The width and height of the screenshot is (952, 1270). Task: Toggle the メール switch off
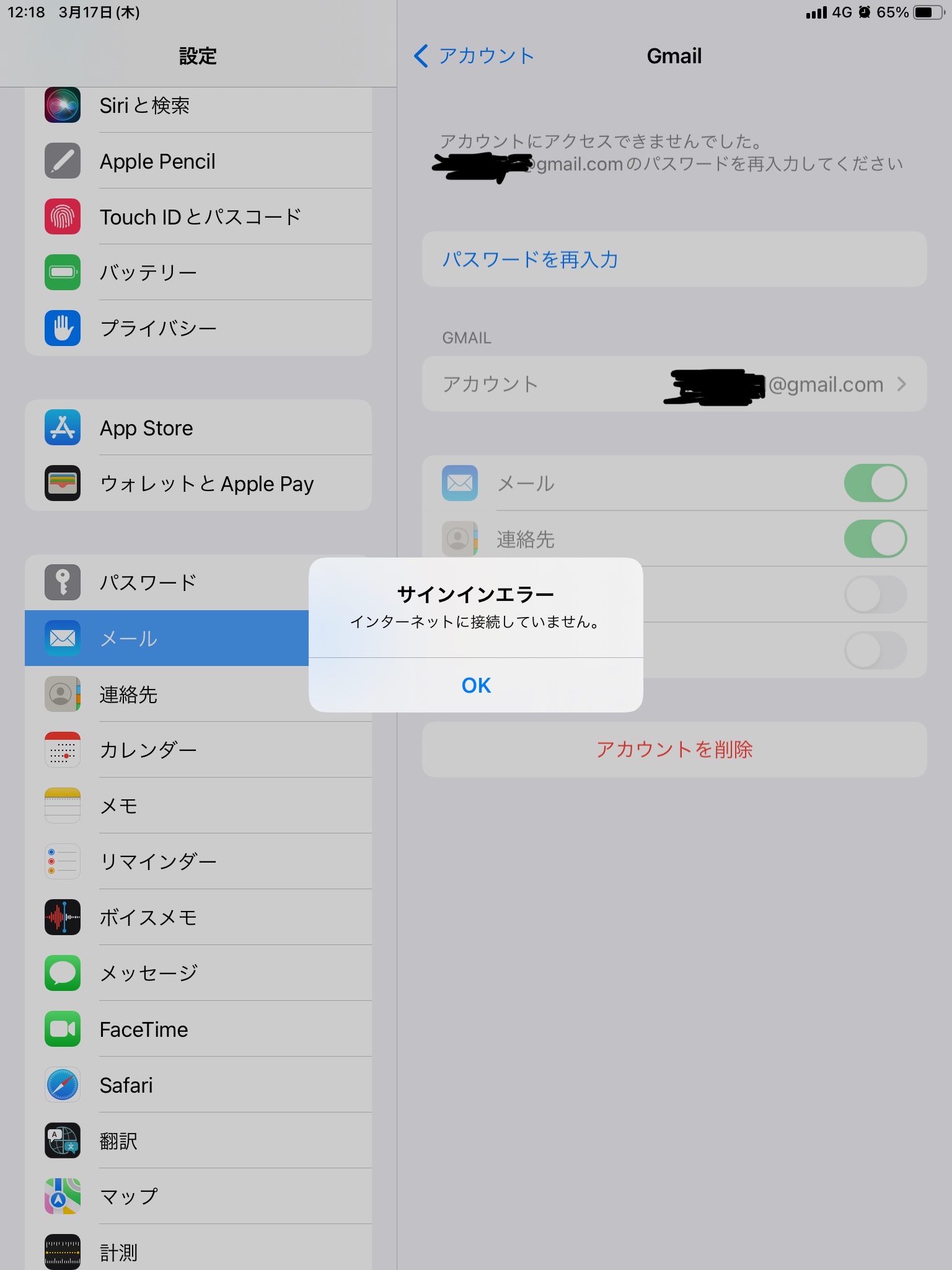click(x=875, y=483)
